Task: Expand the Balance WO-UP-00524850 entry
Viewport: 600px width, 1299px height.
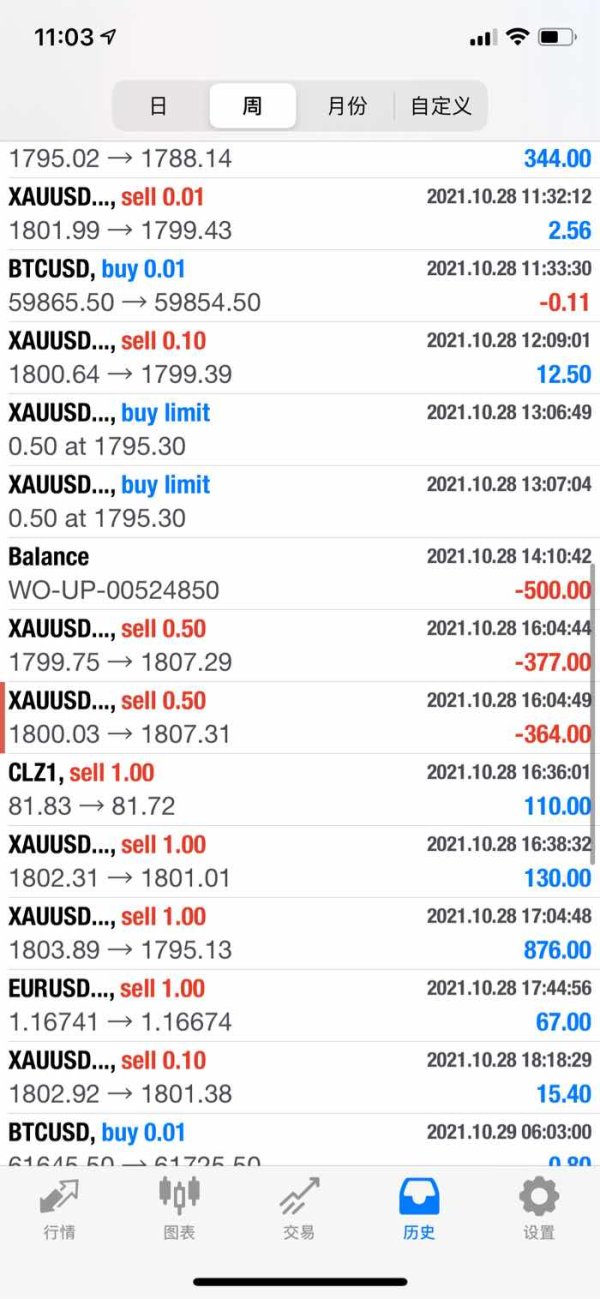Action: point(300,573)
